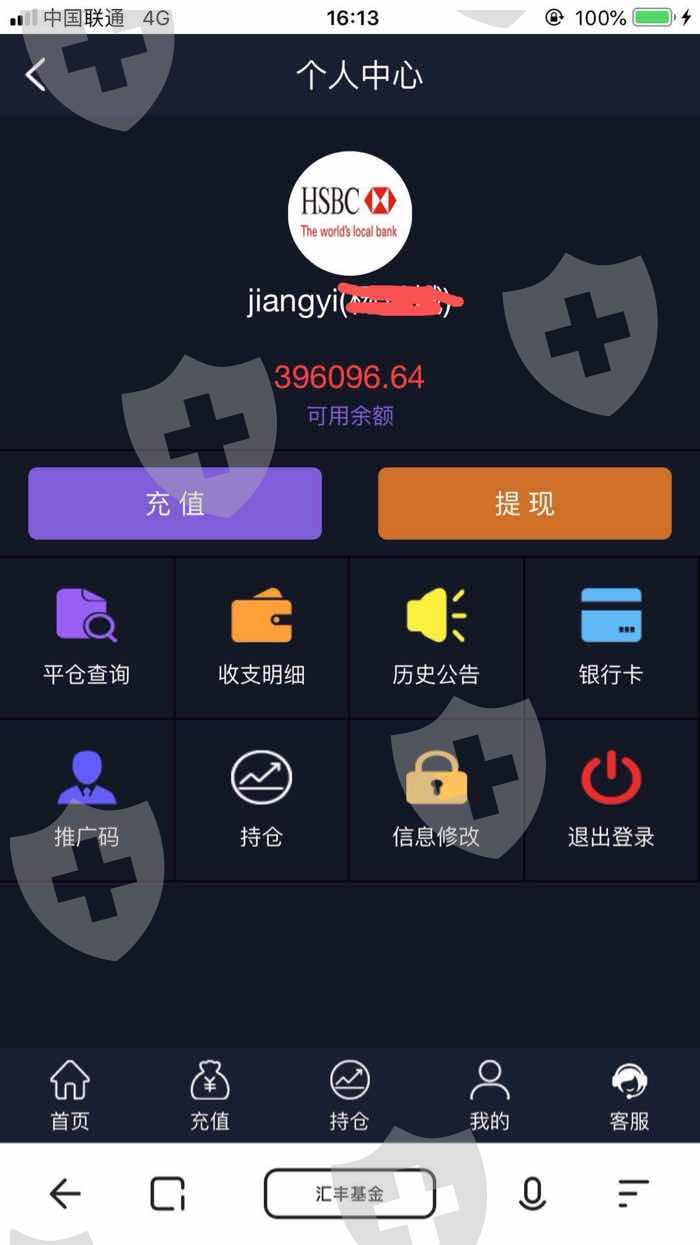Open 收支明细

tap(262, 636)
